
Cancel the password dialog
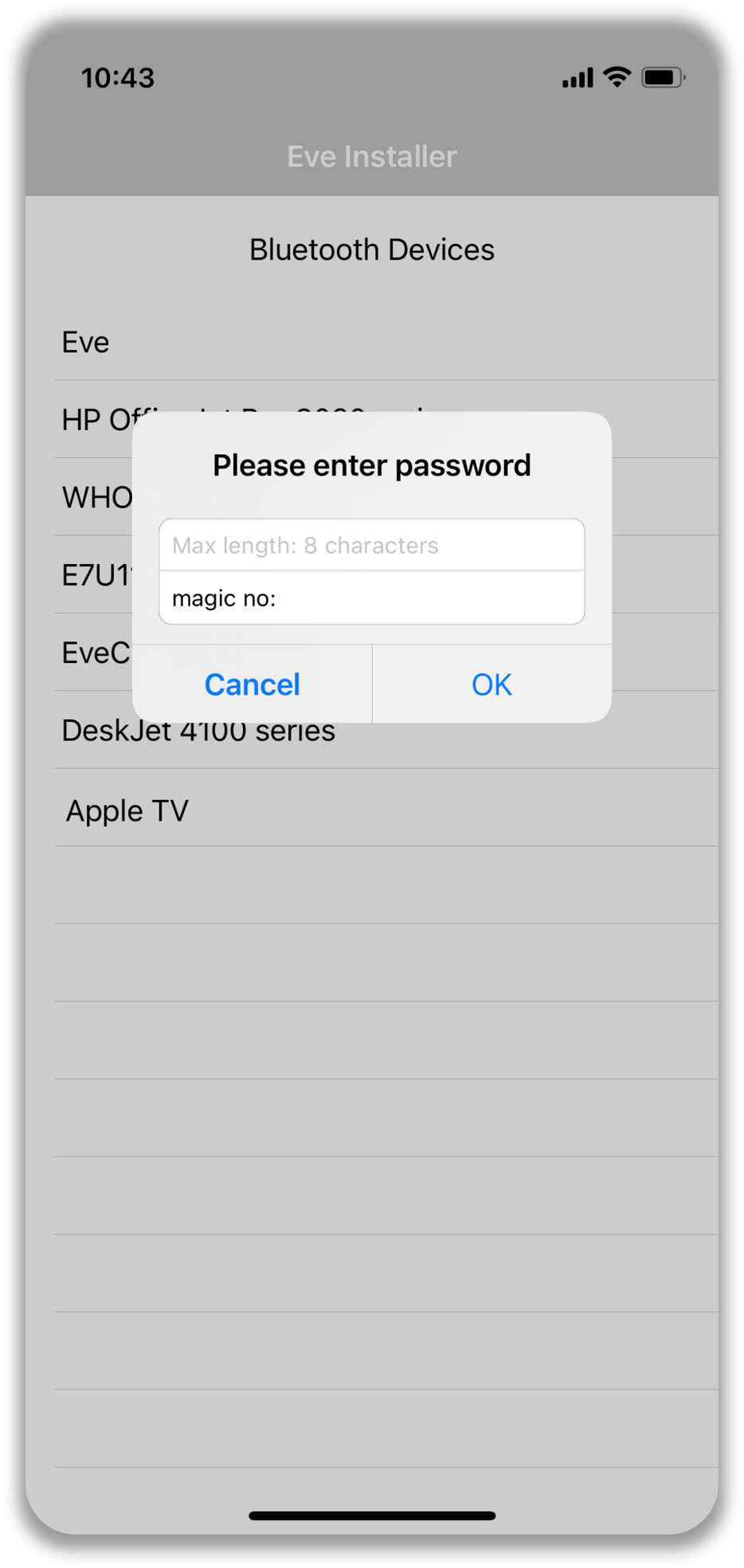pyautogui.click(x=252, y=684)
